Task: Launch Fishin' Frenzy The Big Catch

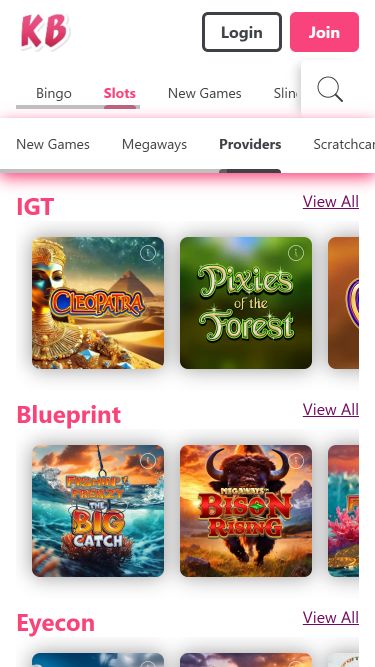Action: click(98, 511)
